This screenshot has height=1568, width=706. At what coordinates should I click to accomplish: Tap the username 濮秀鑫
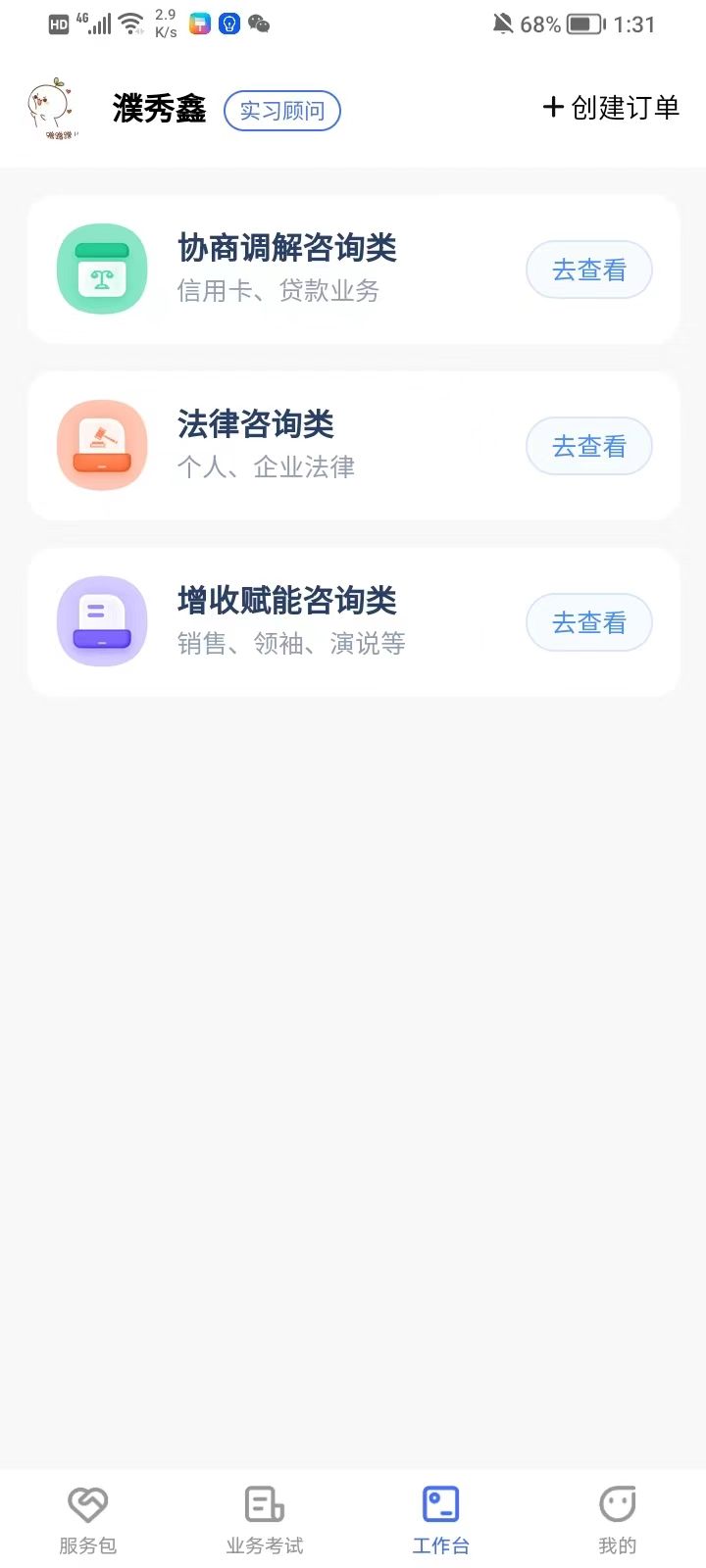[159, 110]
